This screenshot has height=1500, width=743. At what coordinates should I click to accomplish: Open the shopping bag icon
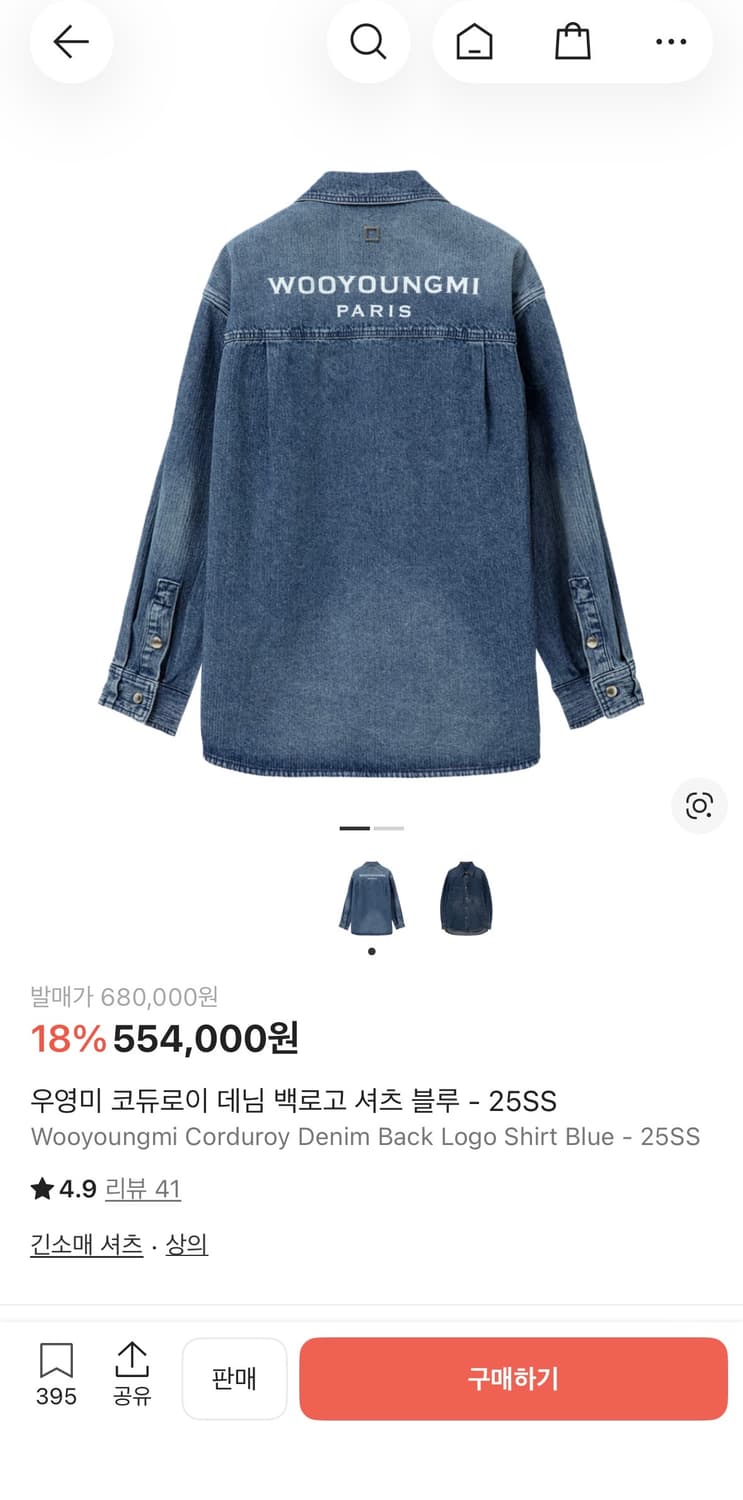pyautogui.click(x=571, y=42)
